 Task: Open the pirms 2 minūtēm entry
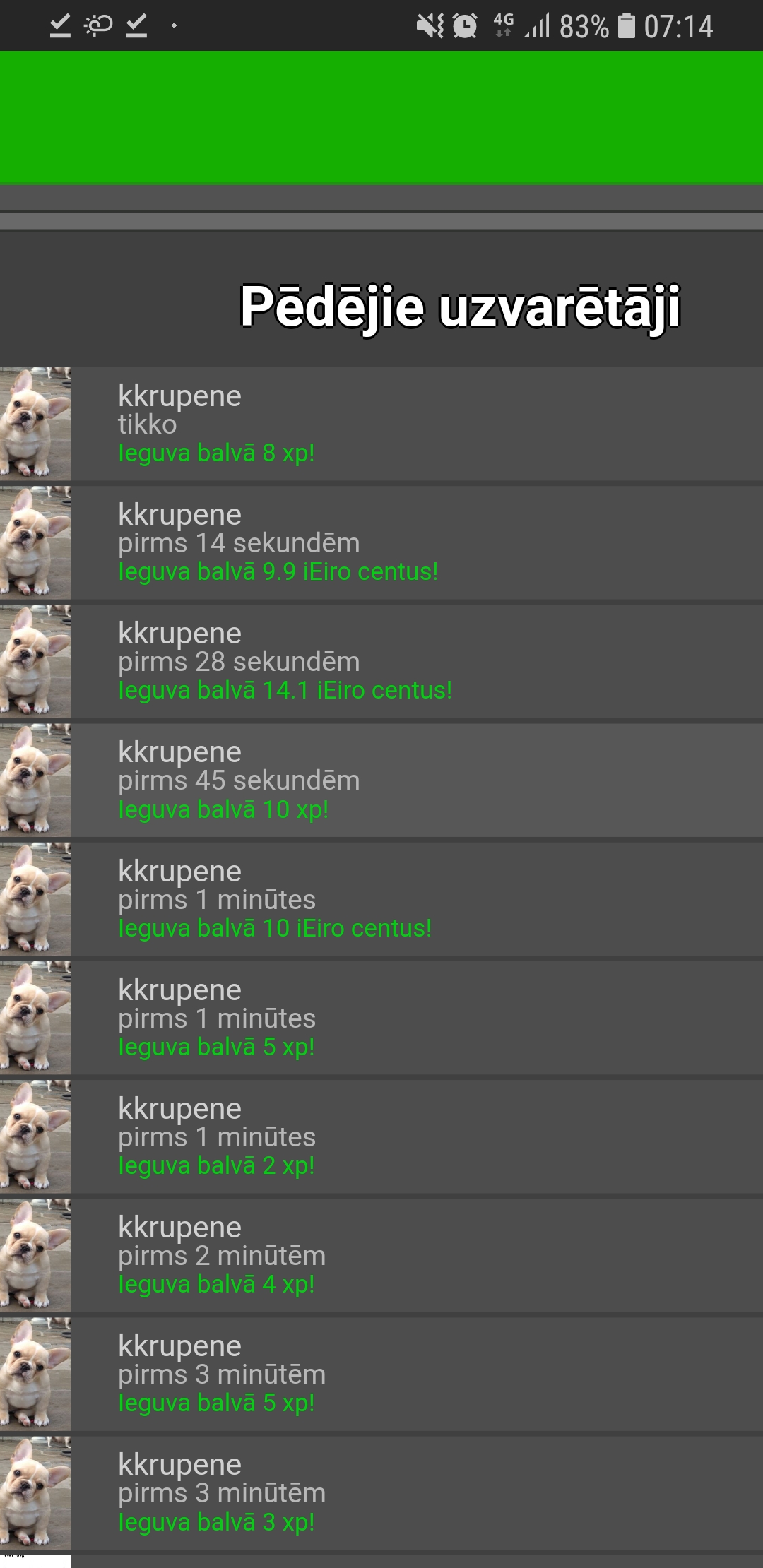click(x=381, y=1255)
